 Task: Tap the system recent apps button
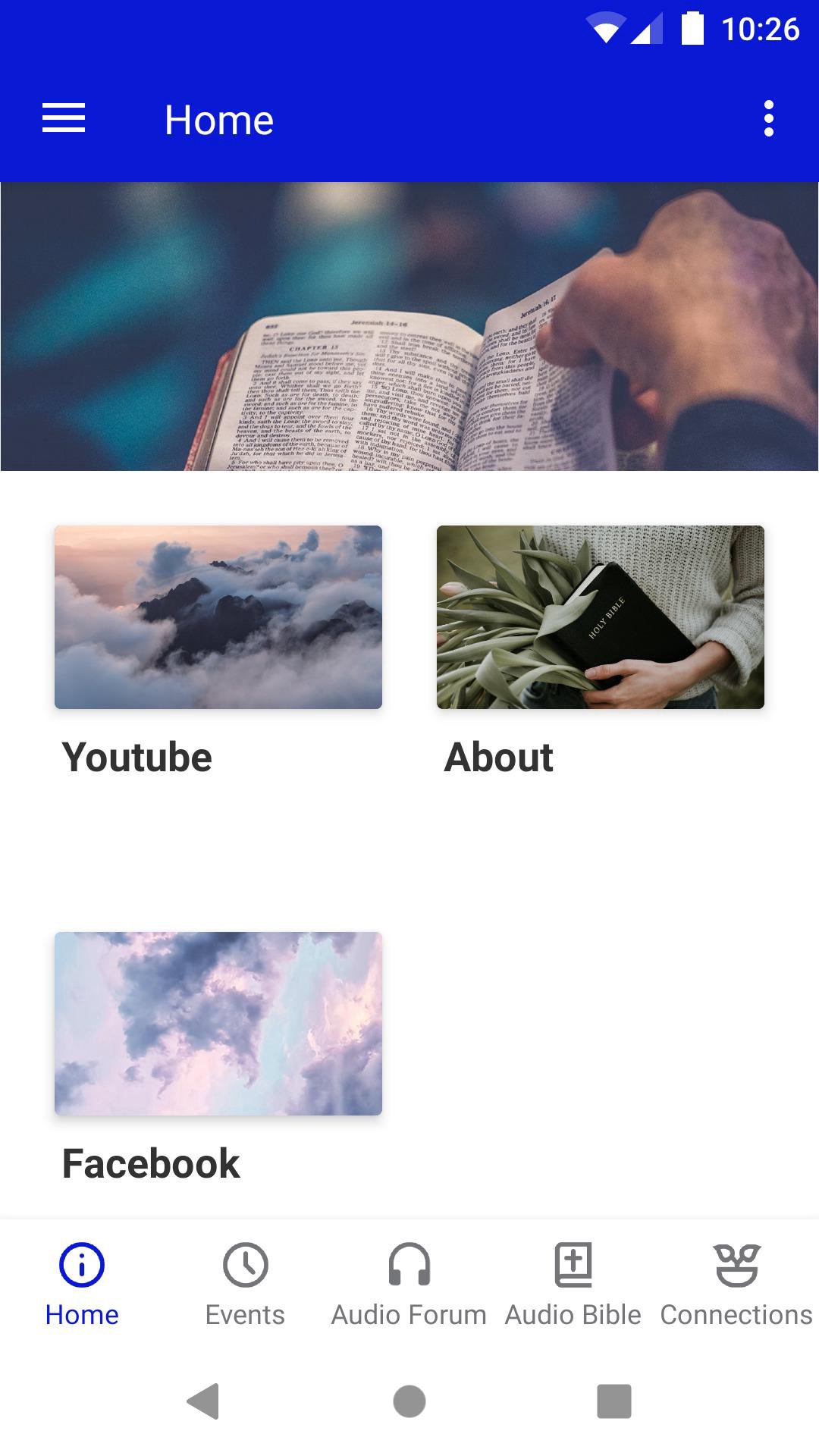pyautogui.click(x=613, y=1401)
